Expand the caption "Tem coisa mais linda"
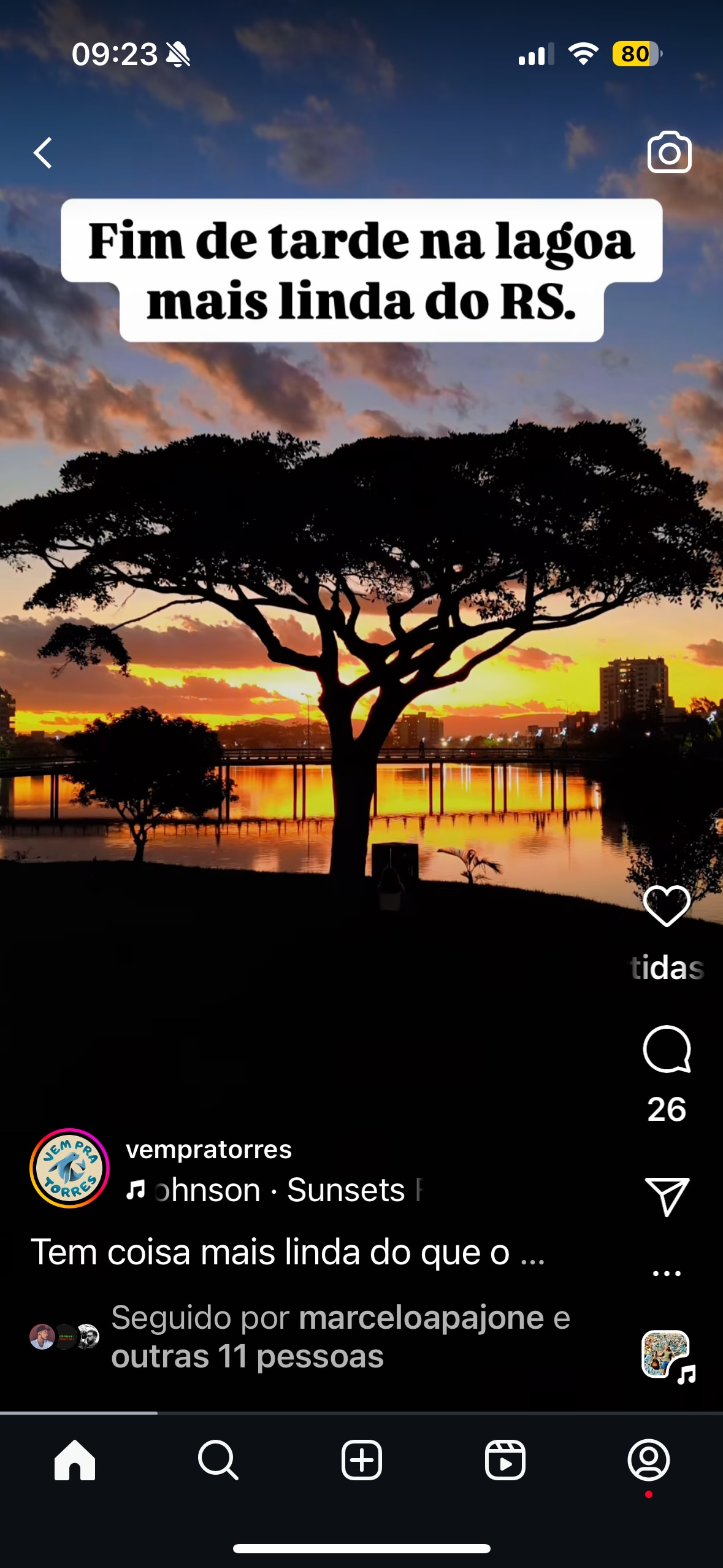The width and height of the screenshot is (723, 1568). pos(288,1252)
